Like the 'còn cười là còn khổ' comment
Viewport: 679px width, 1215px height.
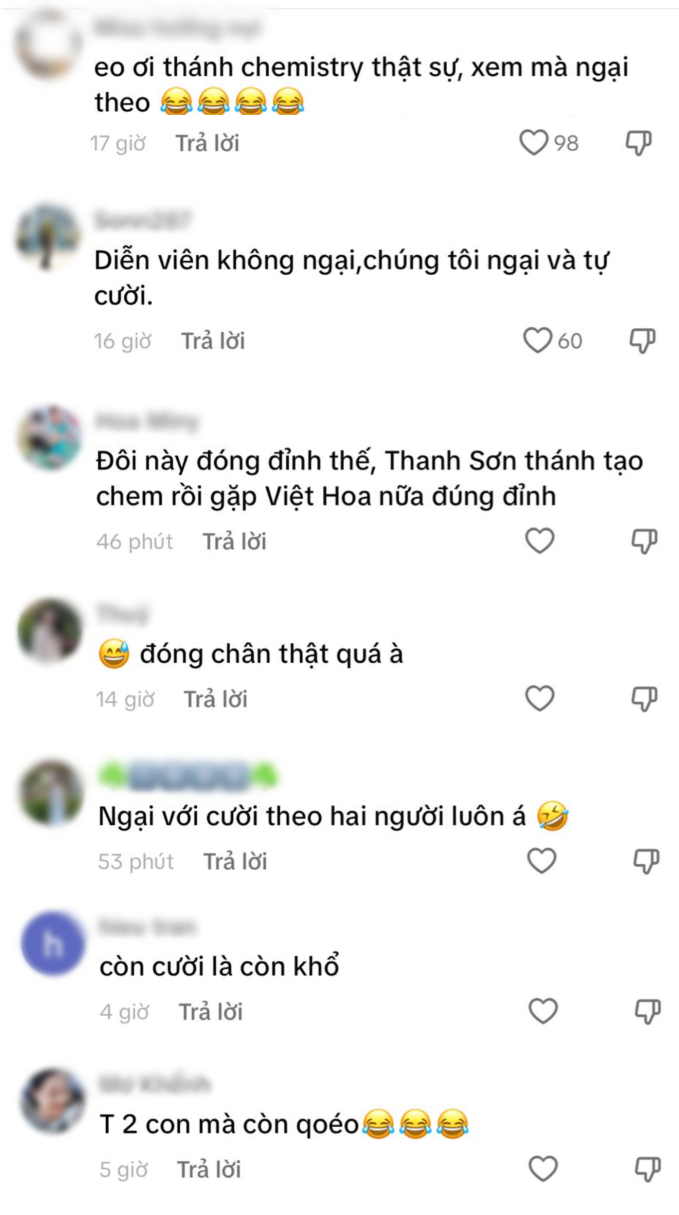pos(543,1011)
